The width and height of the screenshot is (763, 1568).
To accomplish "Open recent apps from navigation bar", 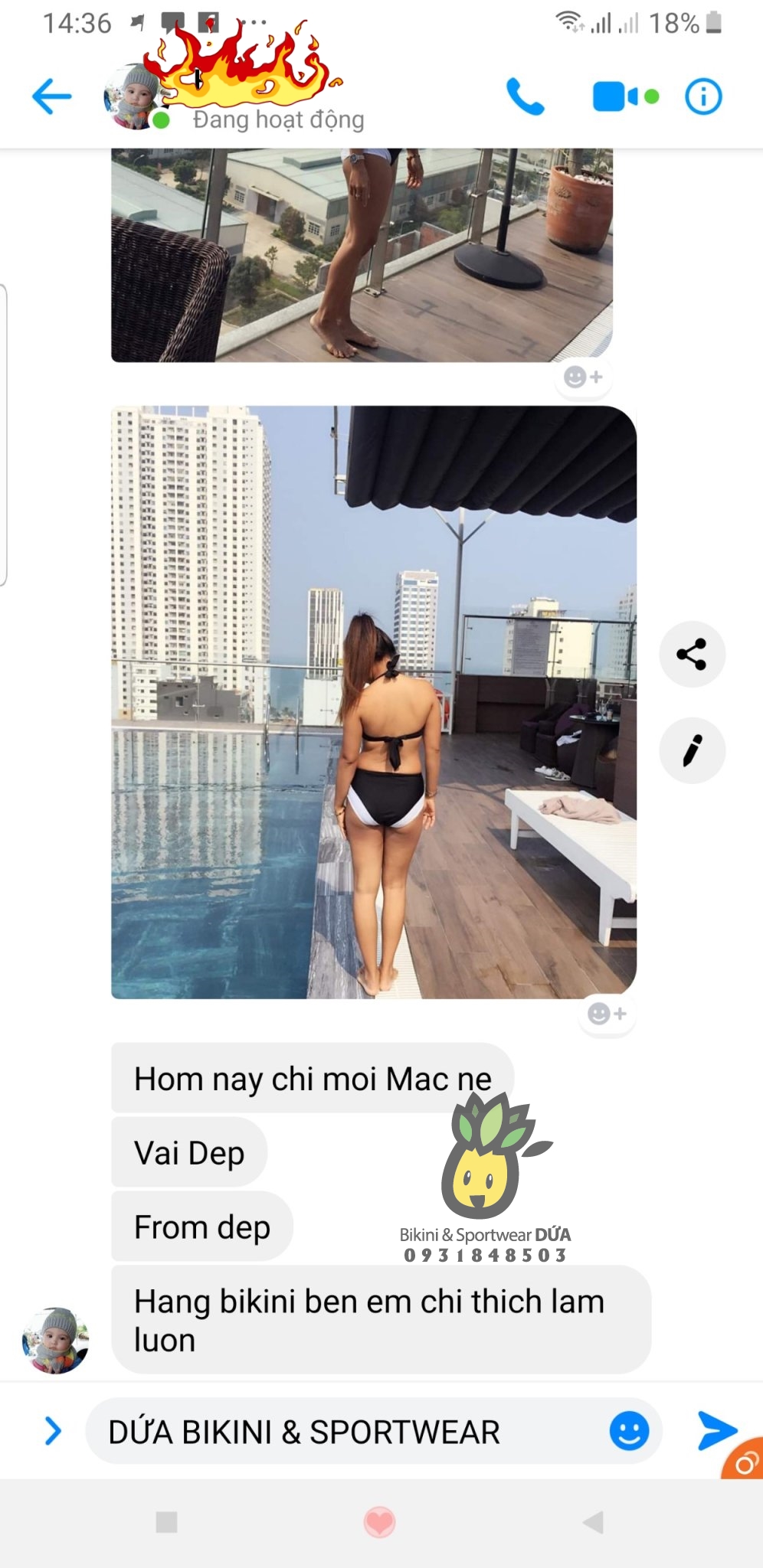I will (166, 1521).
